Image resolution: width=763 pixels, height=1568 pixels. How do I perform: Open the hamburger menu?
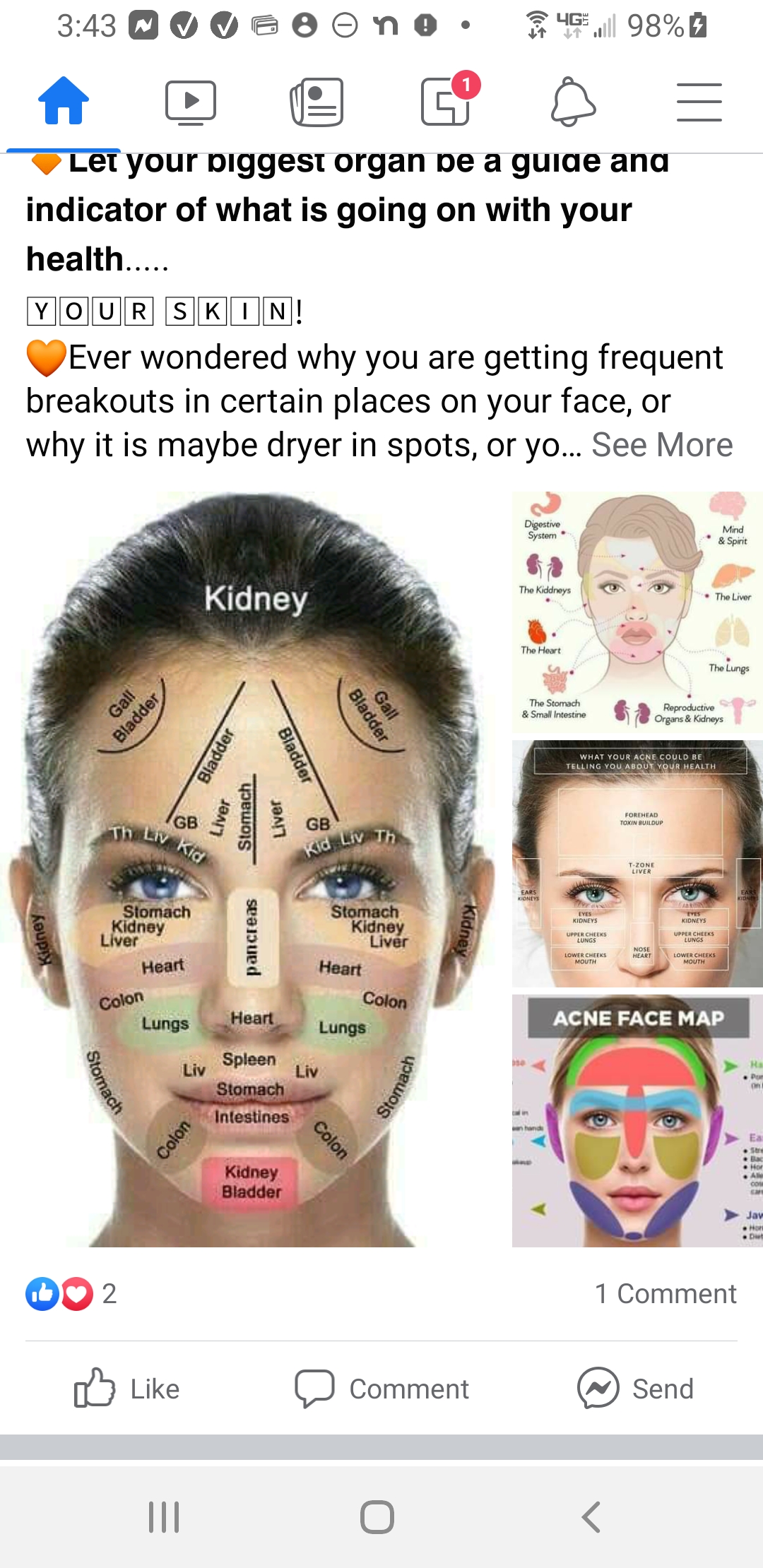(699, 102)
